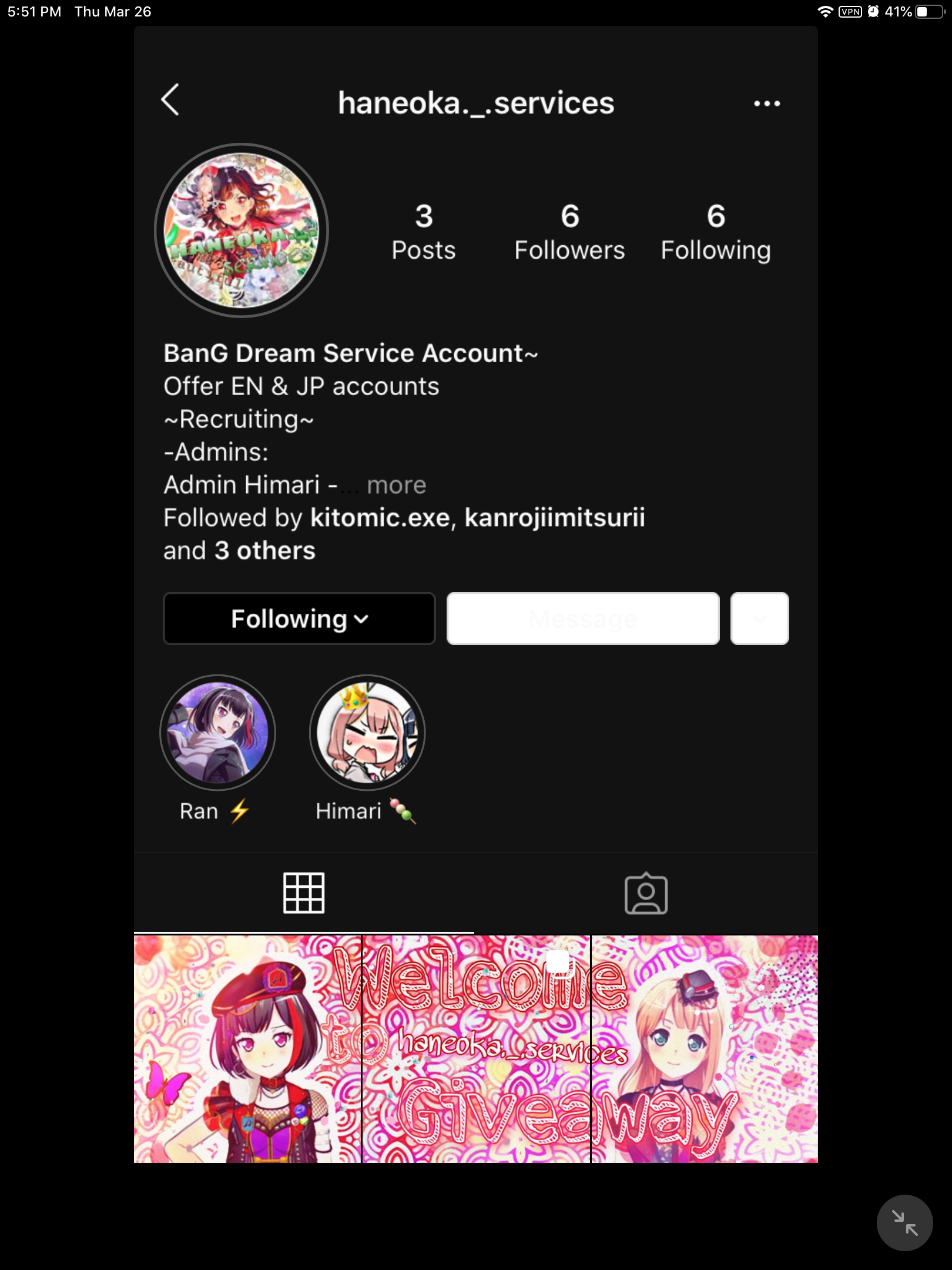This screenshot has height=1270, width=952.
Task: Open the post showing the red-haired girl
Action: (247, 1049)
